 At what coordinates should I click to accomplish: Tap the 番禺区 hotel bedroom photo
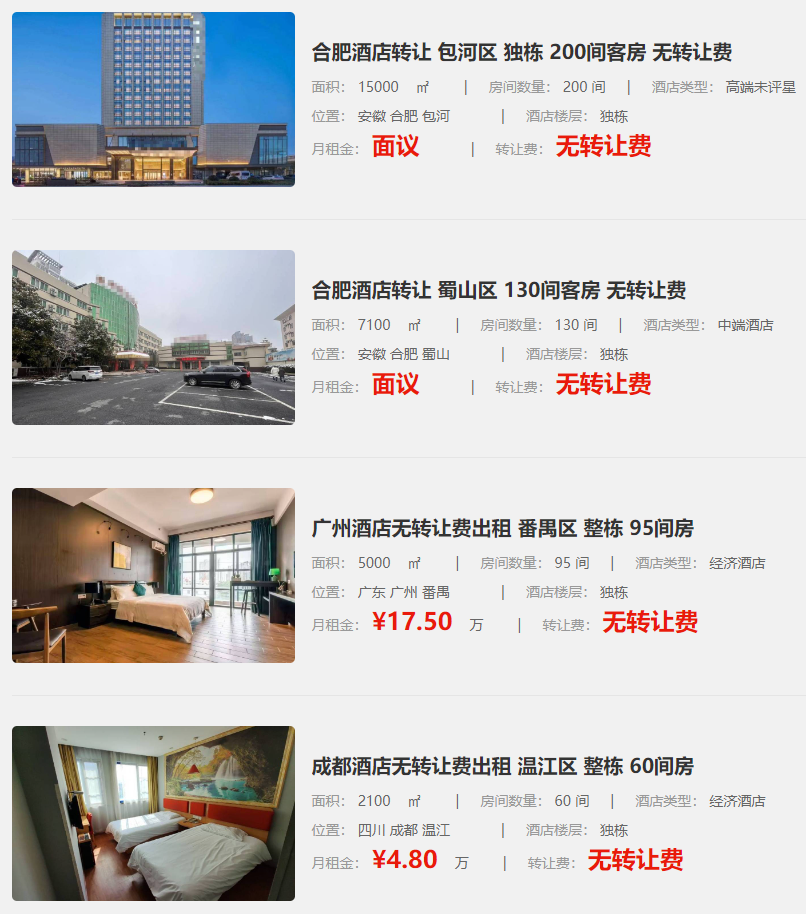tap(153, 575)
